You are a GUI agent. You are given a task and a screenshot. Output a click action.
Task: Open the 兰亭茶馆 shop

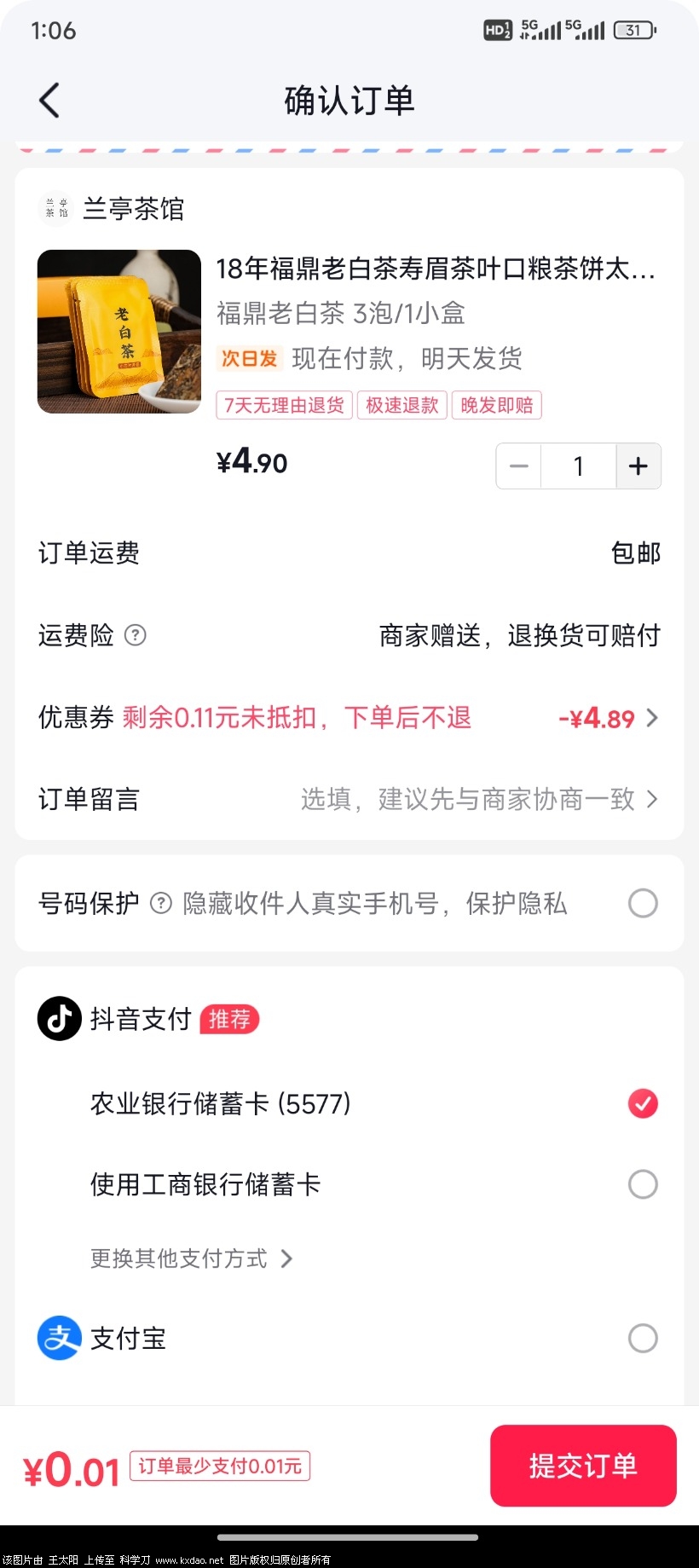point(132,209)
